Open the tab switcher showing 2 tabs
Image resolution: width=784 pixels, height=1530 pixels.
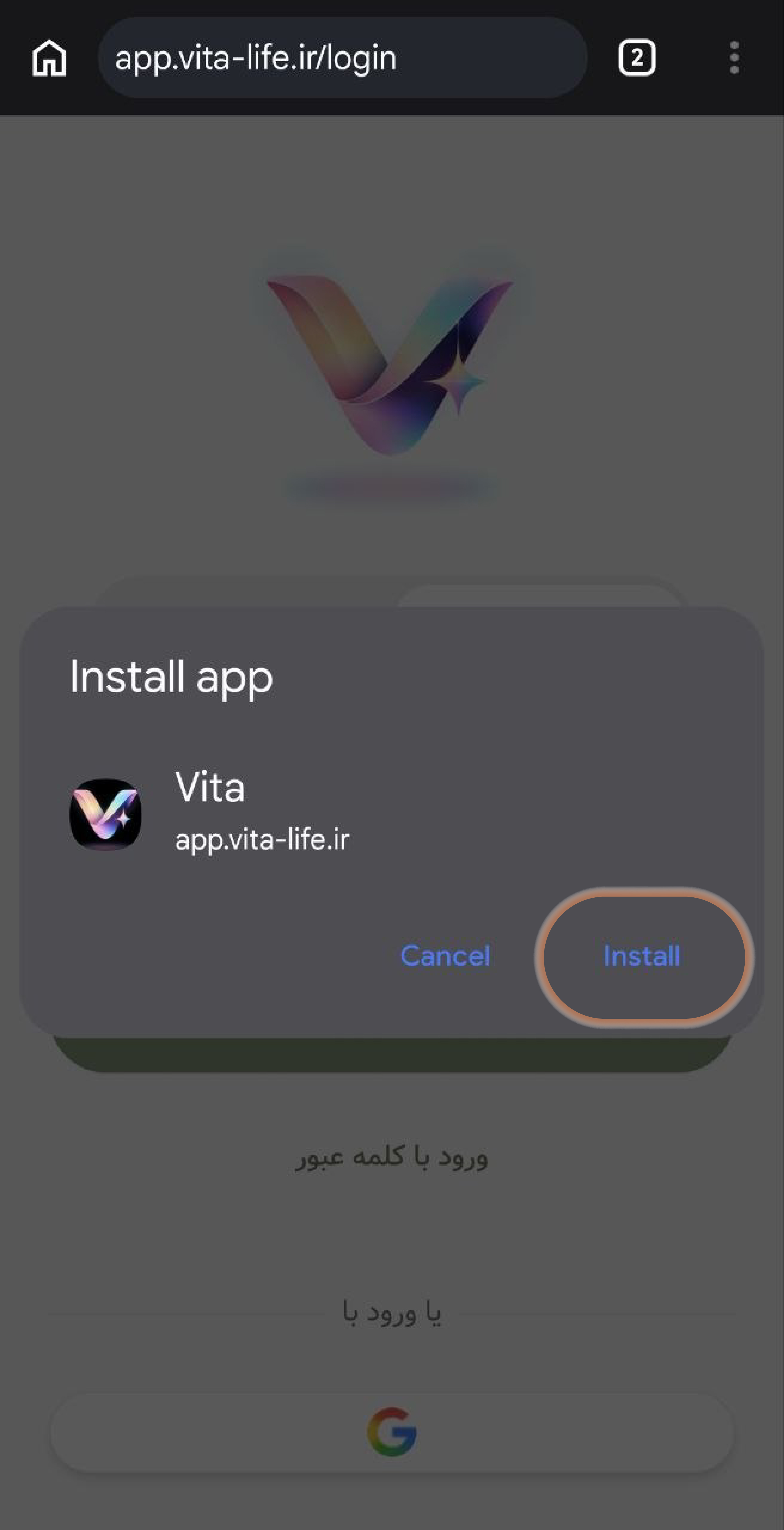[x=637, y=58]
